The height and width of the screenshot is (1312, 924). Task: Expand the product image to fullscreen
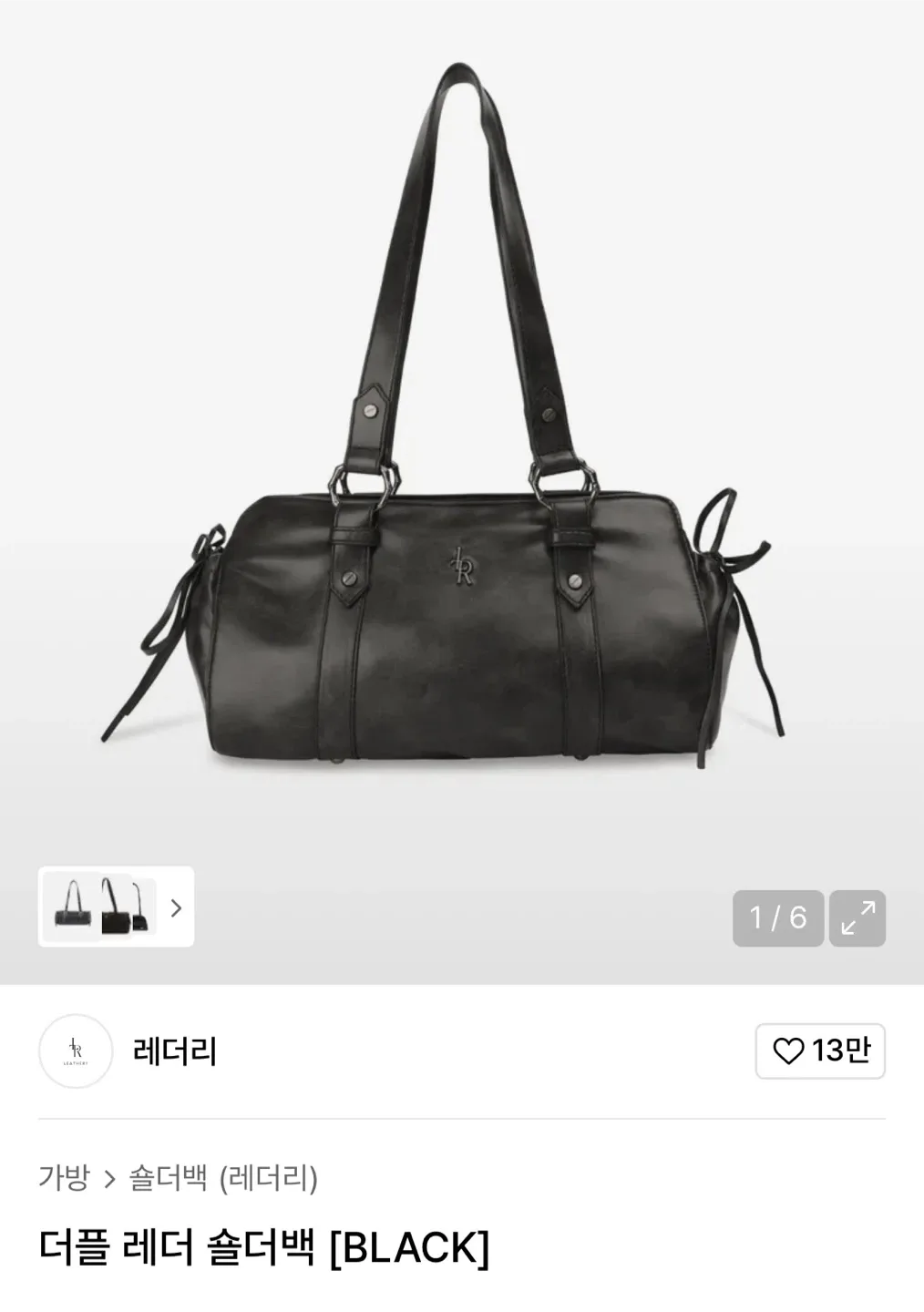point(857,917)
